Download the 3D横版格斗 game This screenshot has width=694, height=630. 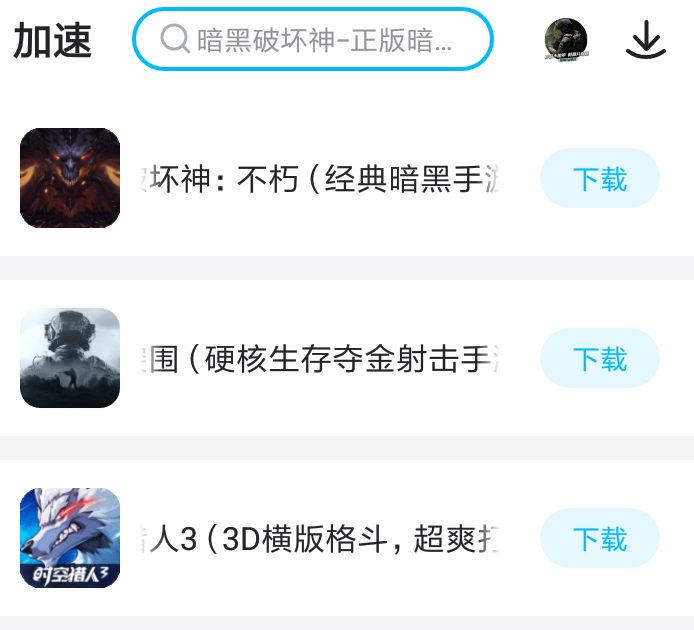click(599, 539)
